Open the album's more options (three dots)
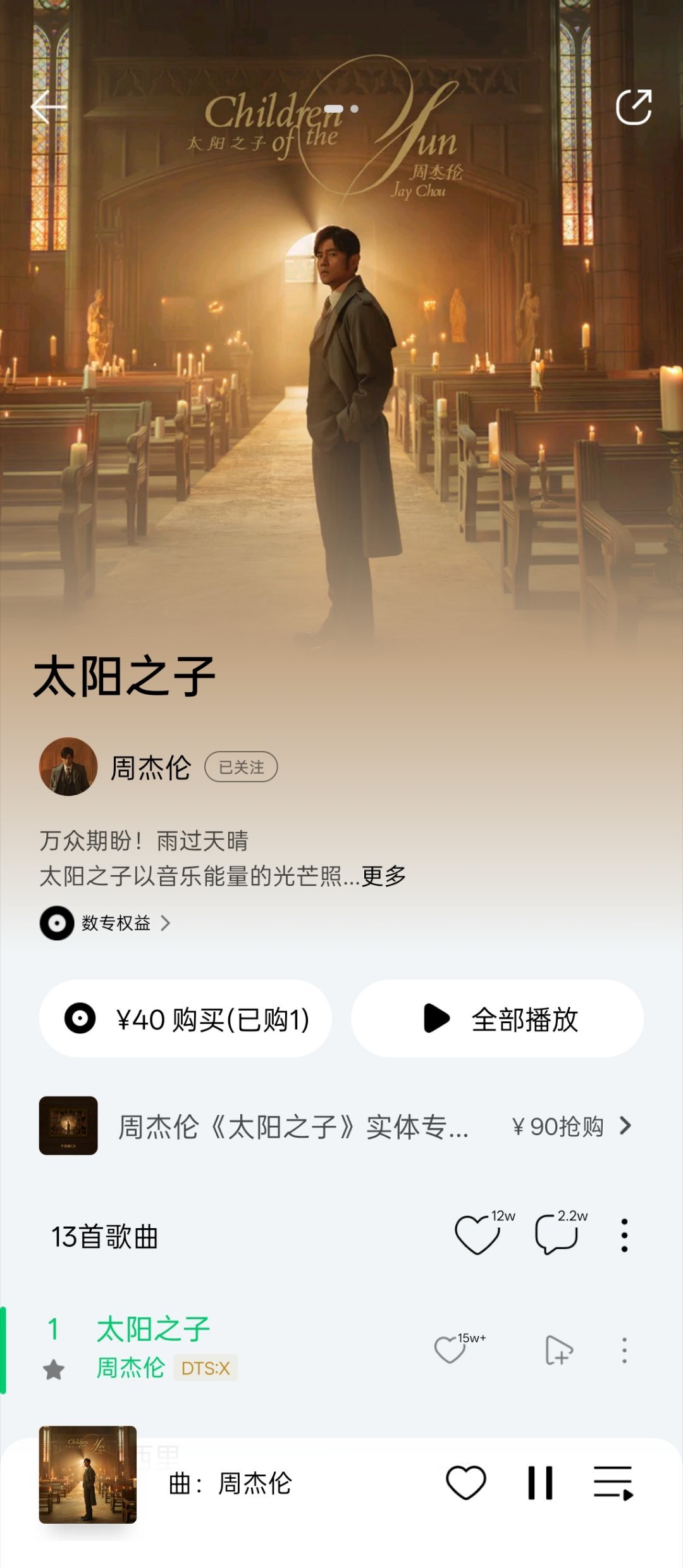 (x=626, y=1235)
